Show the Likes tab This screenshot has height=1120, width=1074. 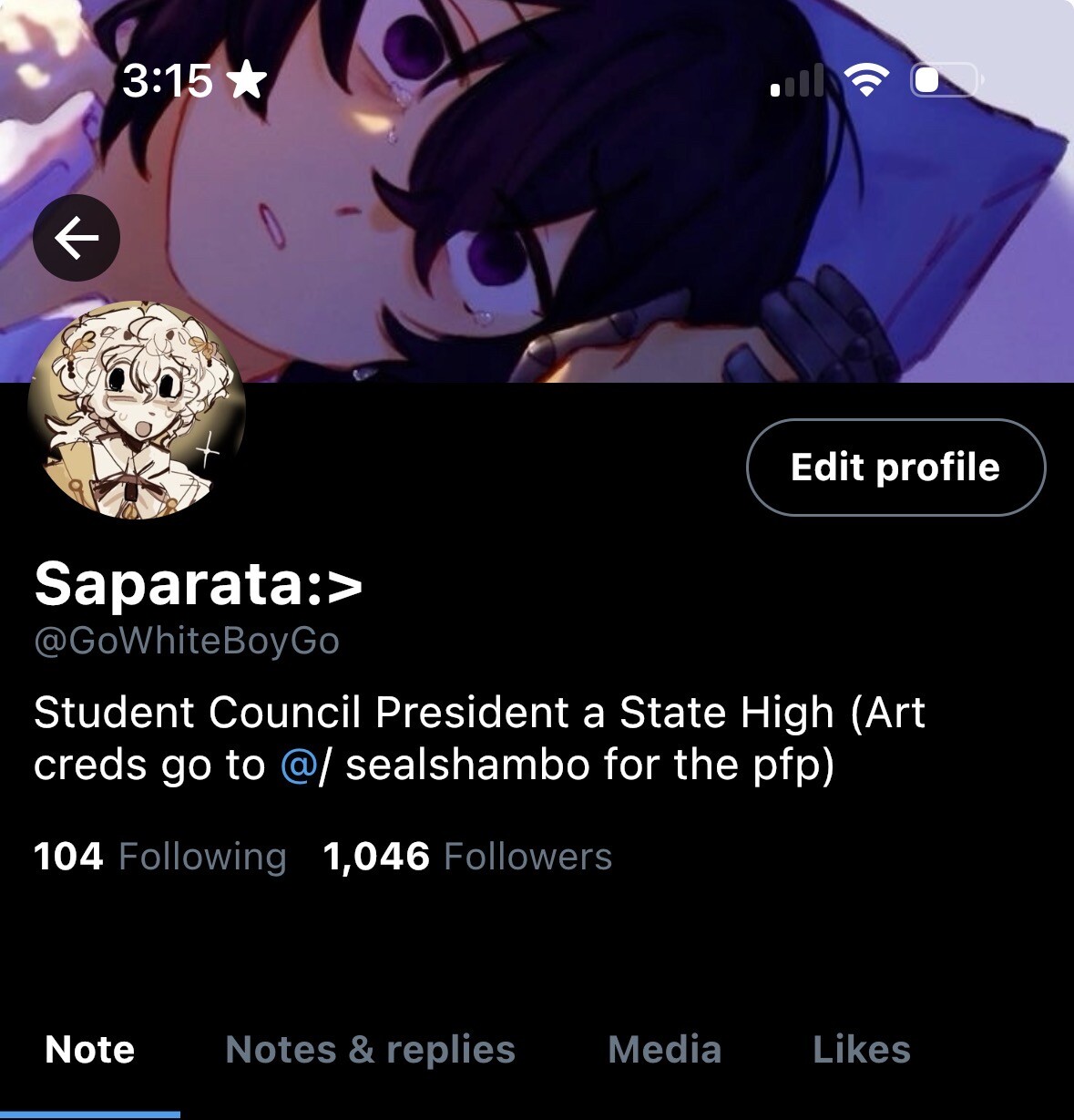[x=861, y=1050]
